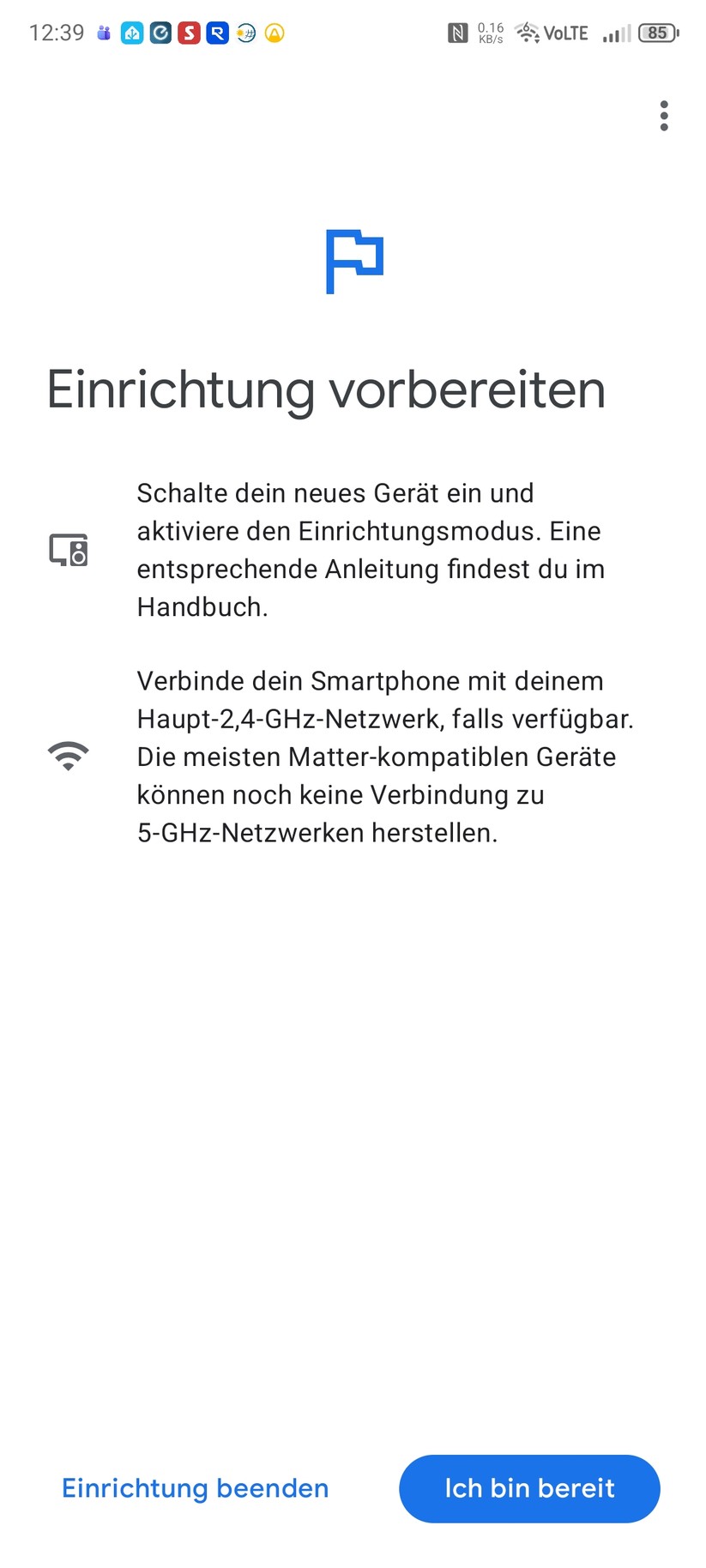Viewport: 706px width, 1568px height.
Task: Select Einrichtung beenden to exit setup
Action: point(194,1489)
